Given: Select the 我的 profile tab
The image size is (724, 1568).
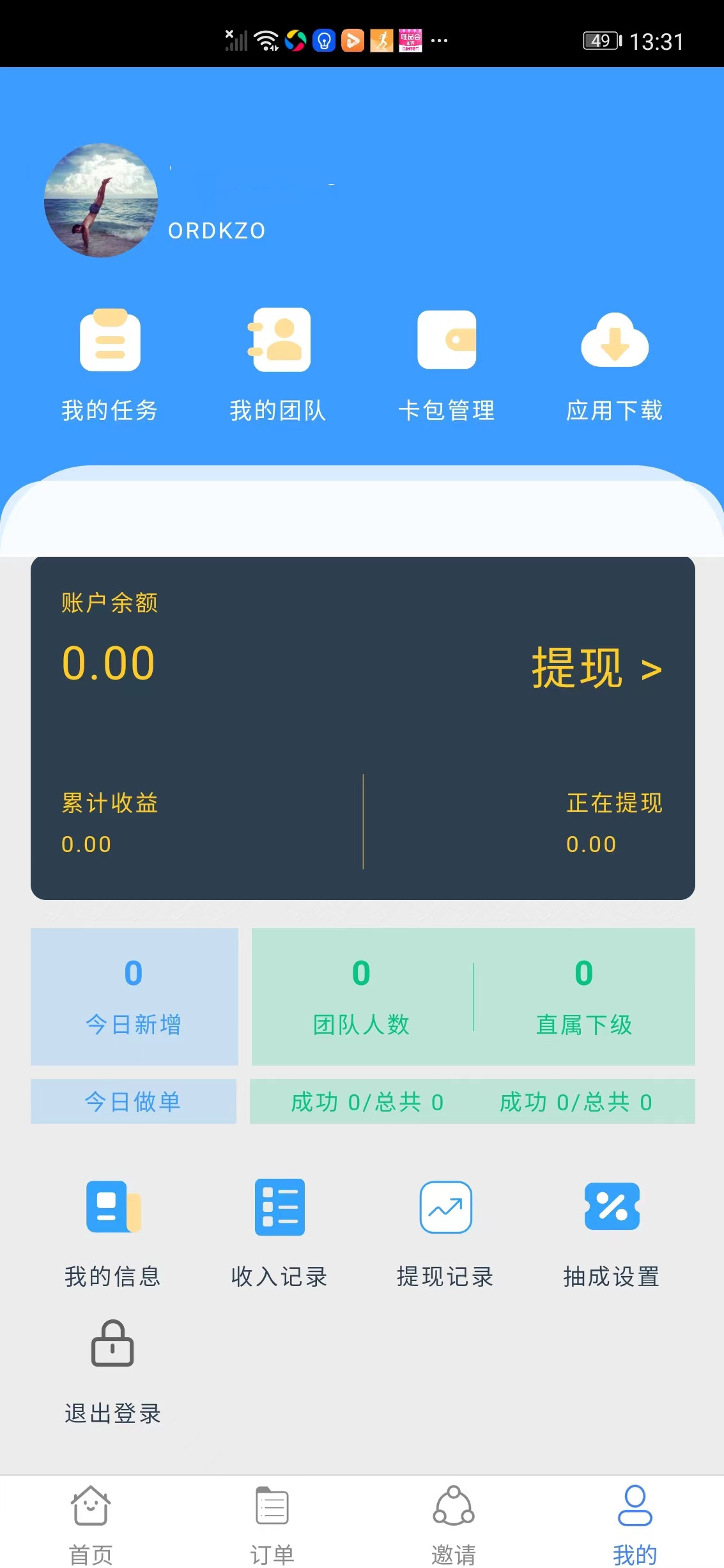Looking at the screenshot, I should coord(635,1528).
